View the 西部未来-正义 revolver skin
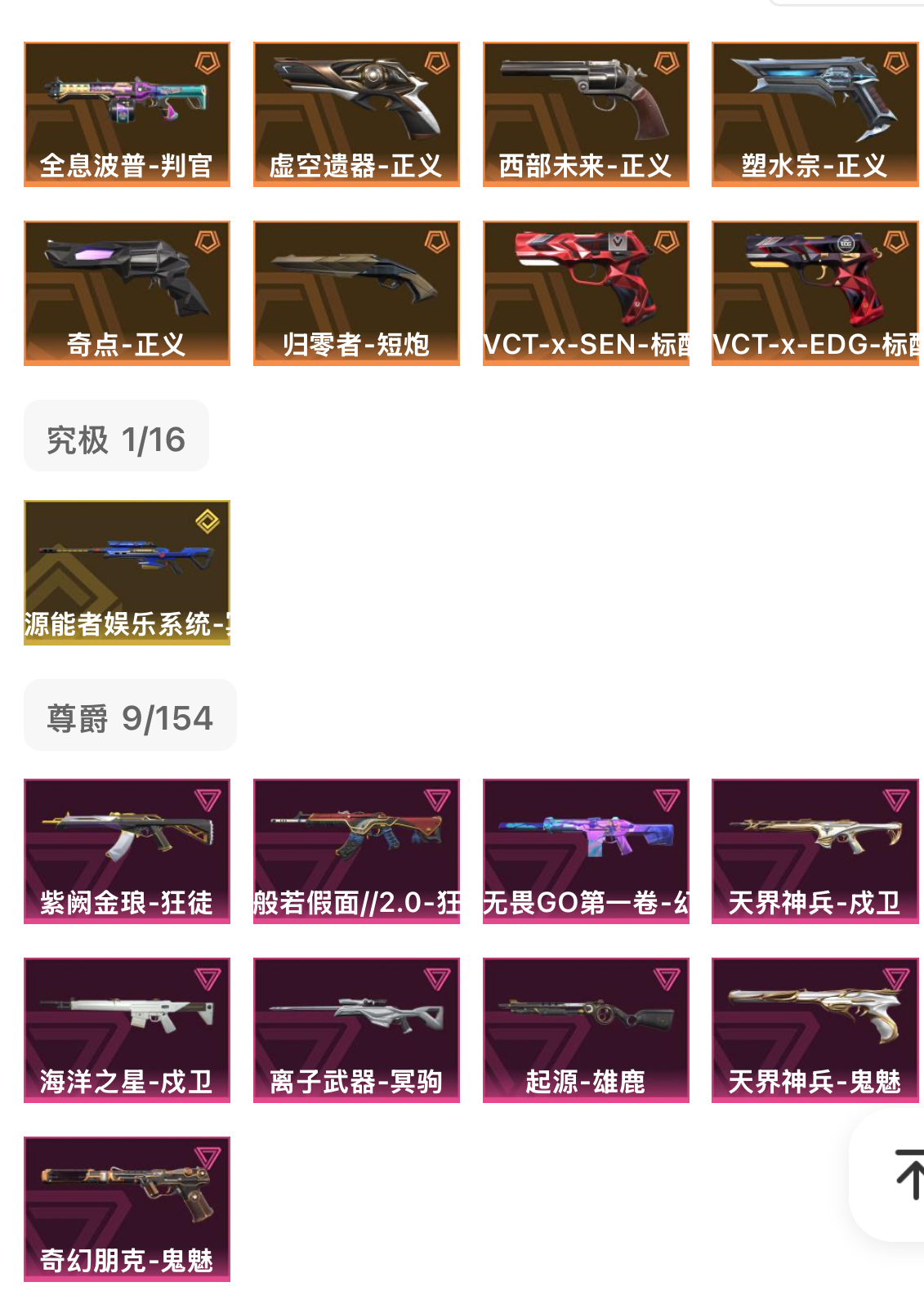The height and width of the screenshot is (1291, 924). tap(586, 114)
